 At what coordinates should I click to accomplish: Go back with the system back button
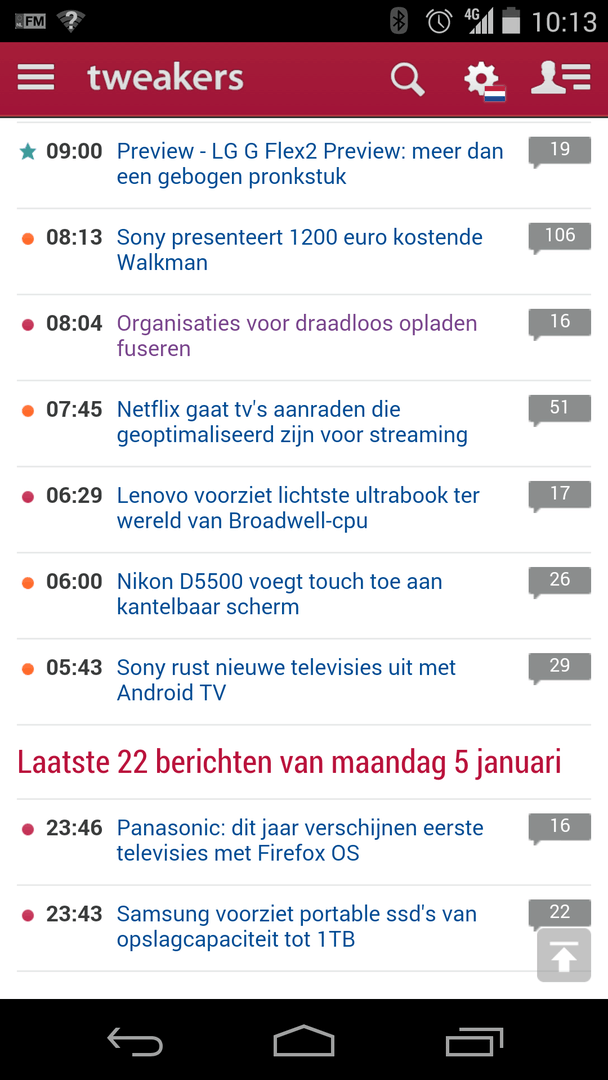pyautogui.click(x=135, y=1041)
